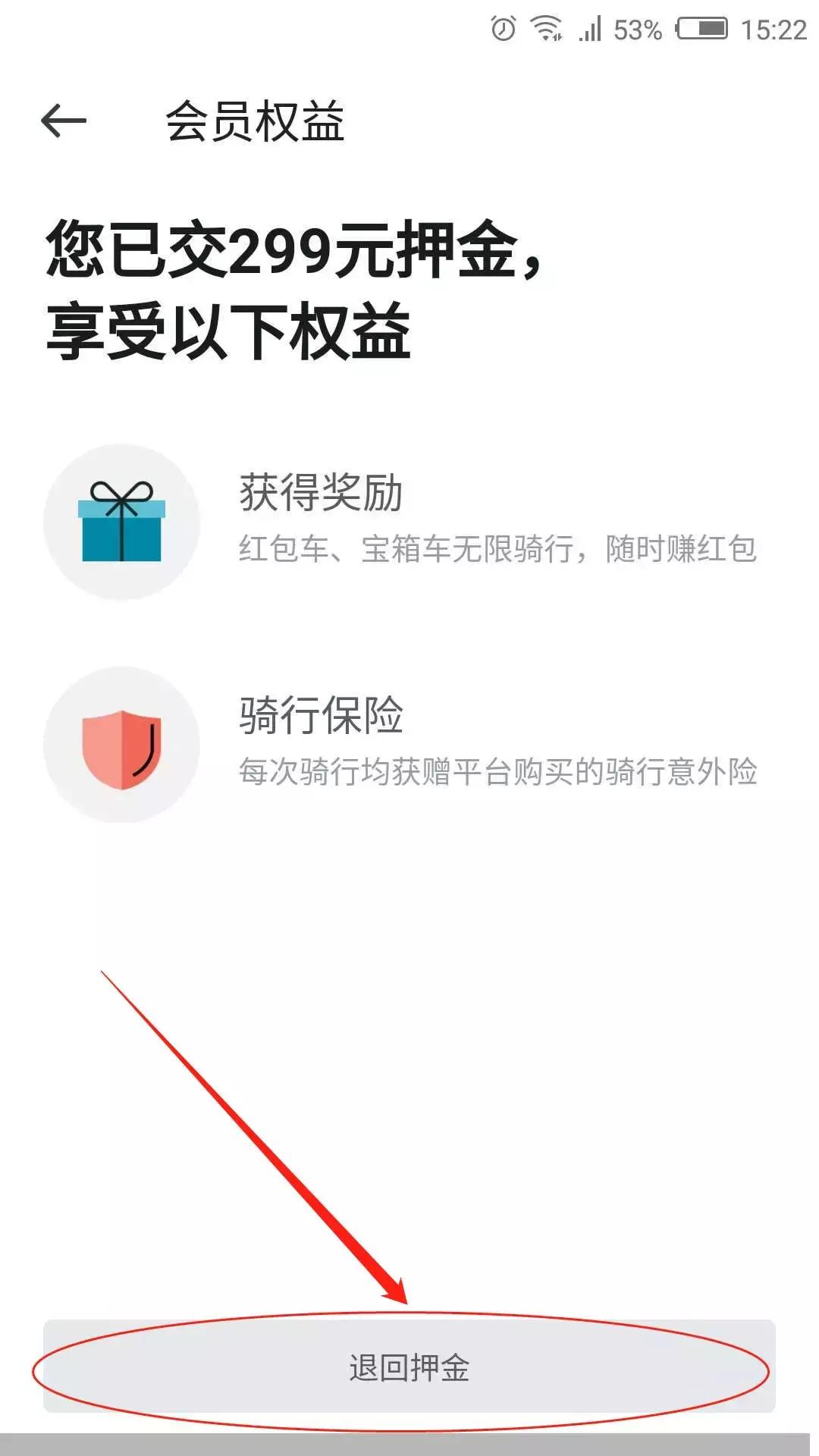
Task: Tap the back arrow icon
Action: tap(64, 120)
